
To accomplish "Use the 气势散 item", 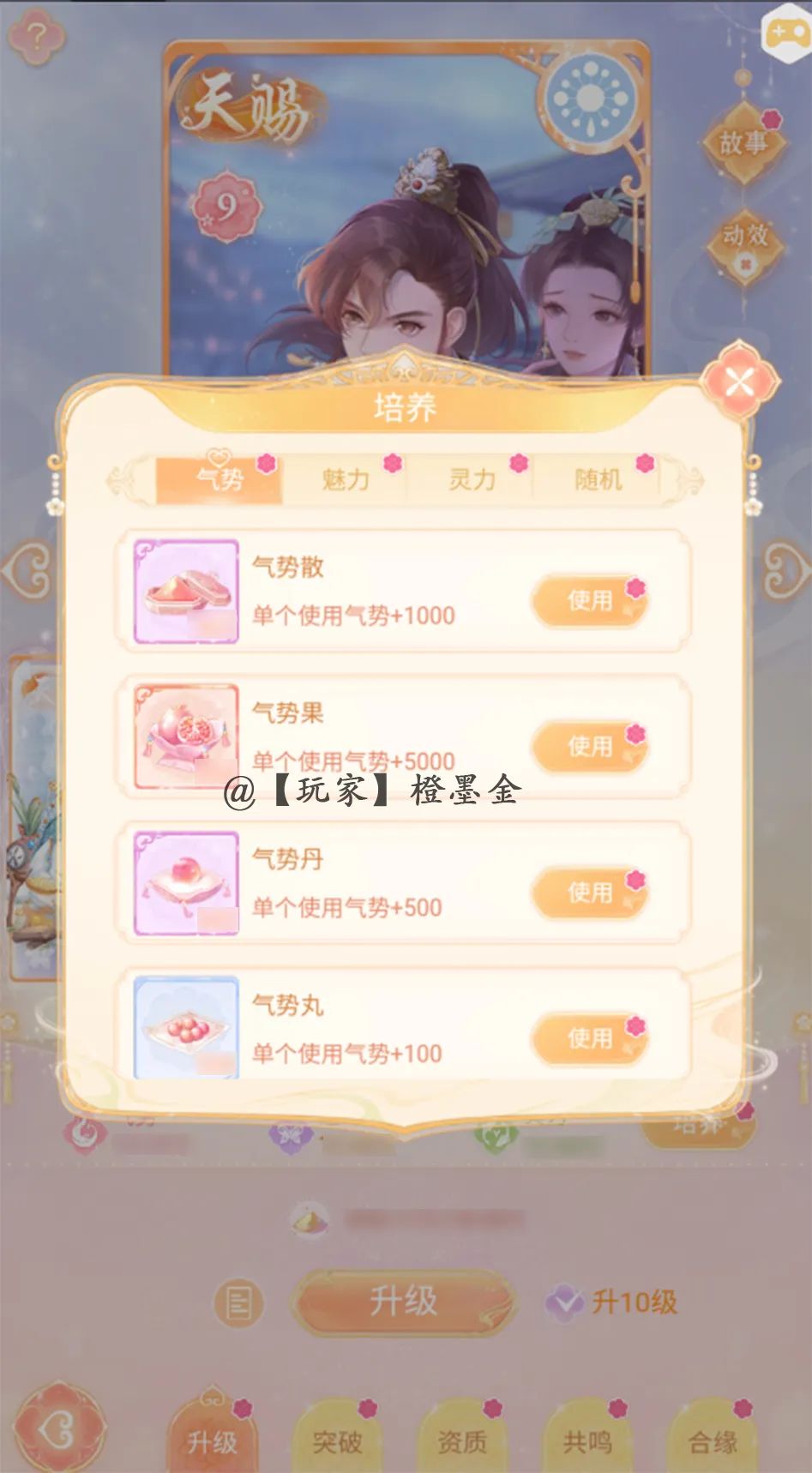I will 589,600.
